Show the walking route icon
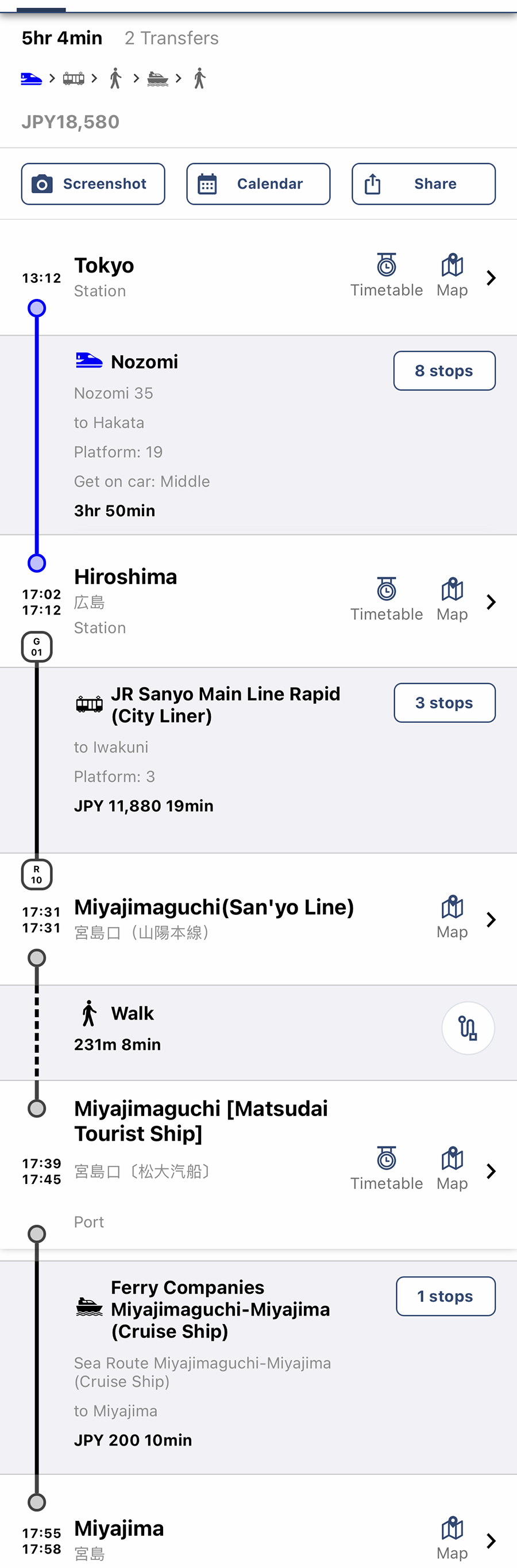Screen dimensions: 517x1568 (x=468, y=1028)
